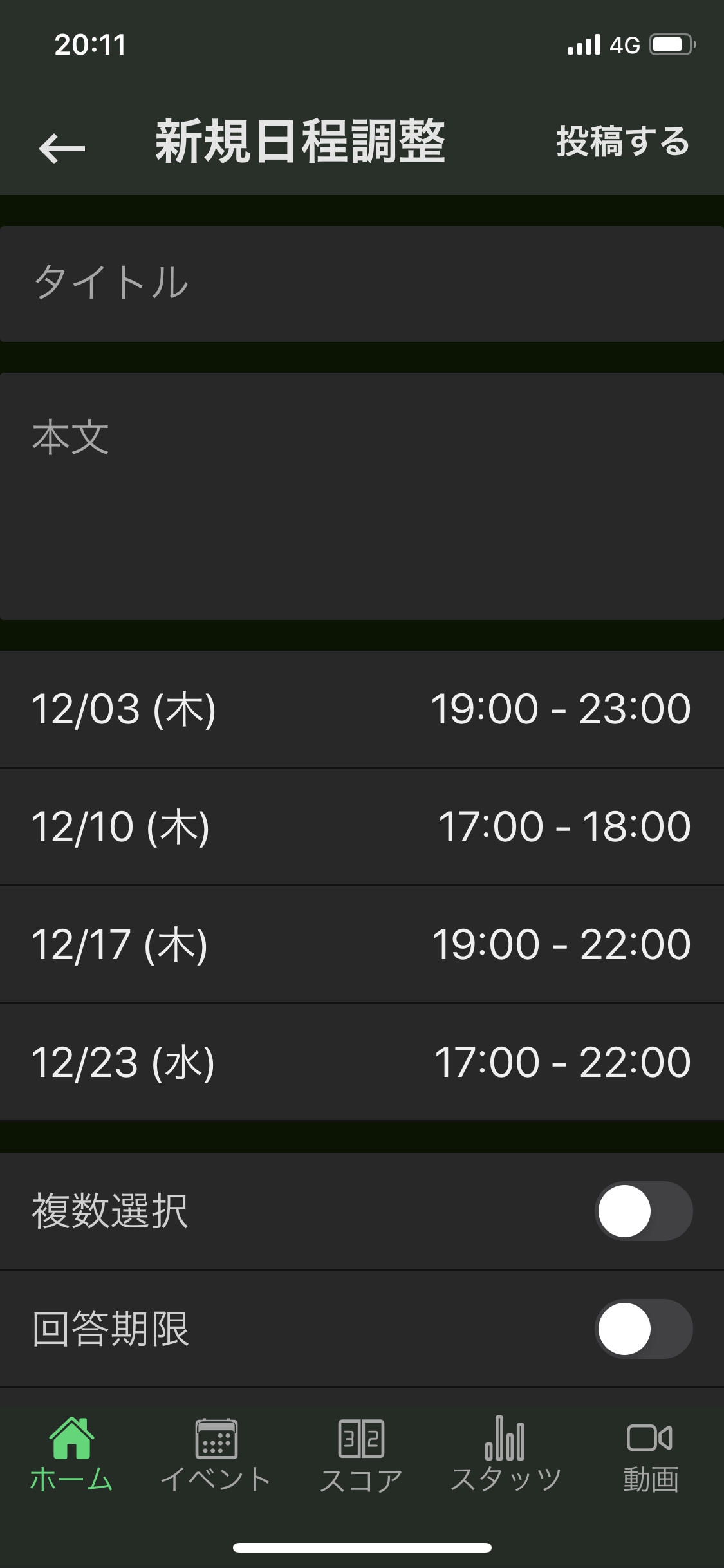Open the 12/03 (木) date row

coord(362,709)
